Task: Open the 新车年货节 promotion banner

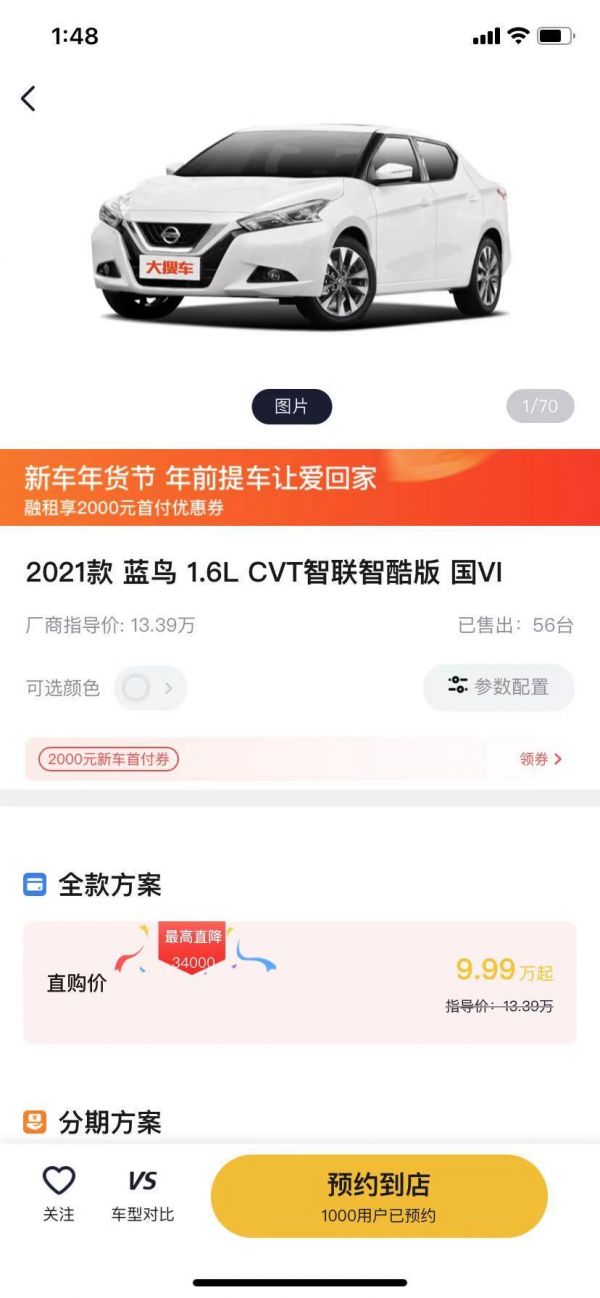Action: tap(300, 487)
